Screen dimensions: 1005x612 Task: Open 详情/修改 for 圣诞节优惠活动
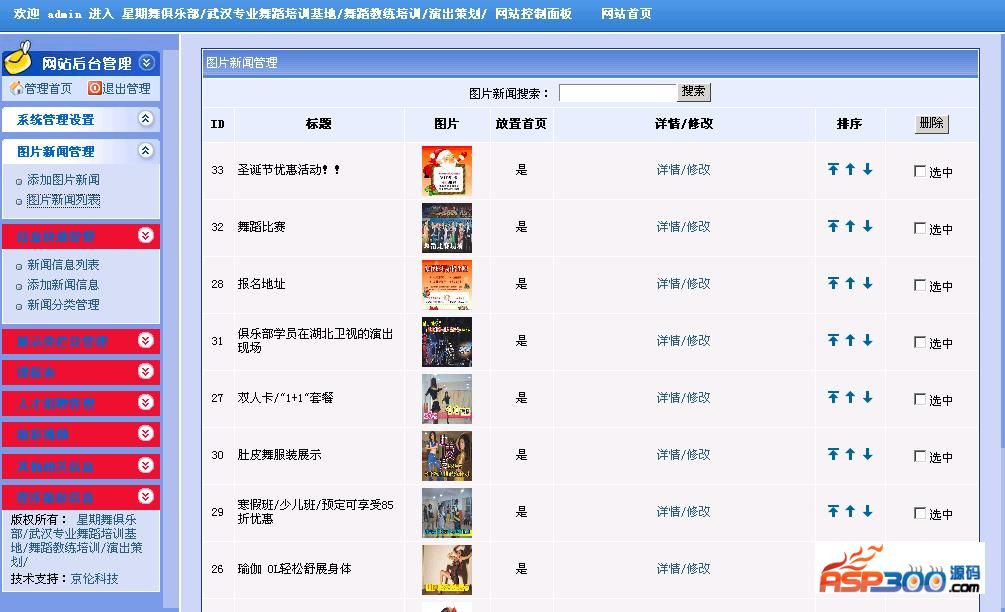coord(684,170)
